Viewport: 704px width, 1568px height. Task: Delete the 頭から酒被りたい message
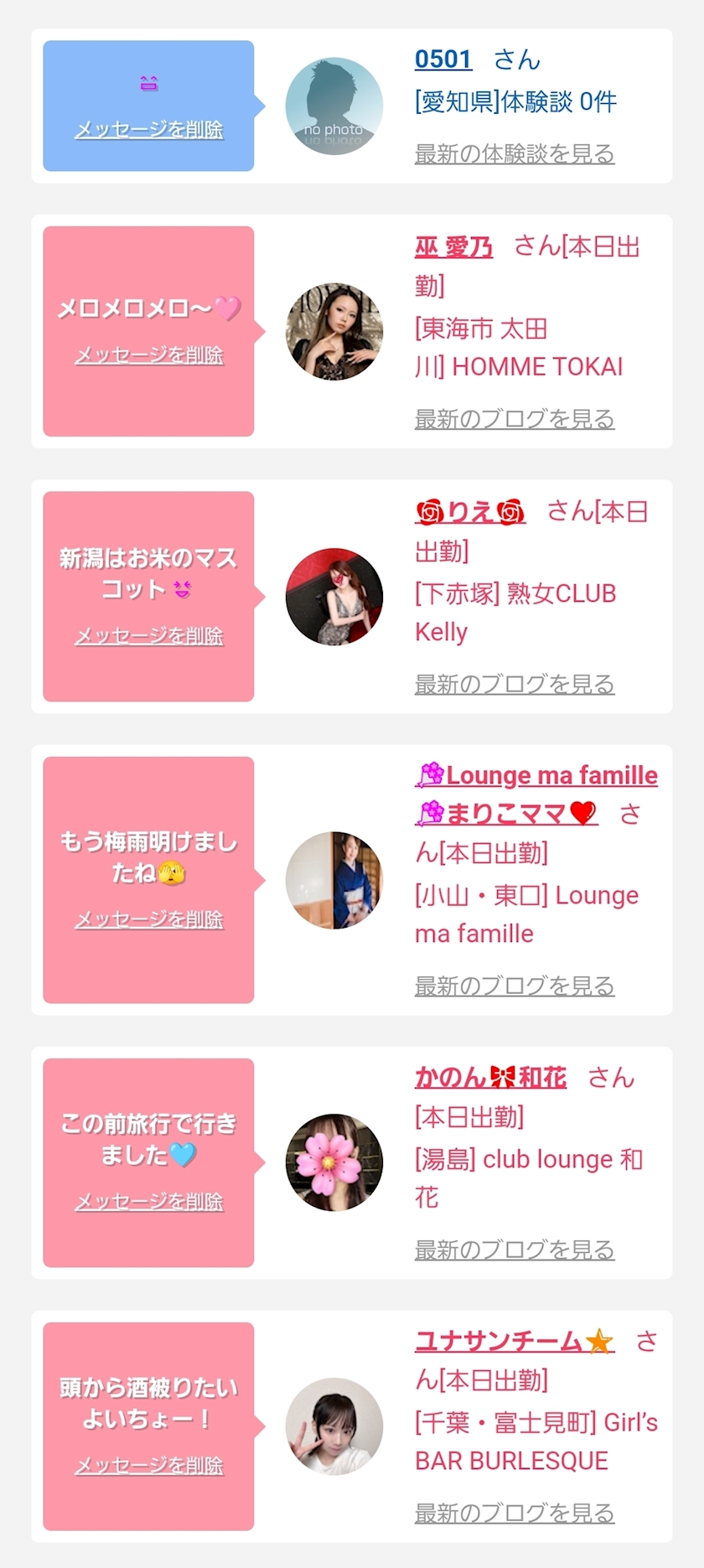tap(149, 1466)
